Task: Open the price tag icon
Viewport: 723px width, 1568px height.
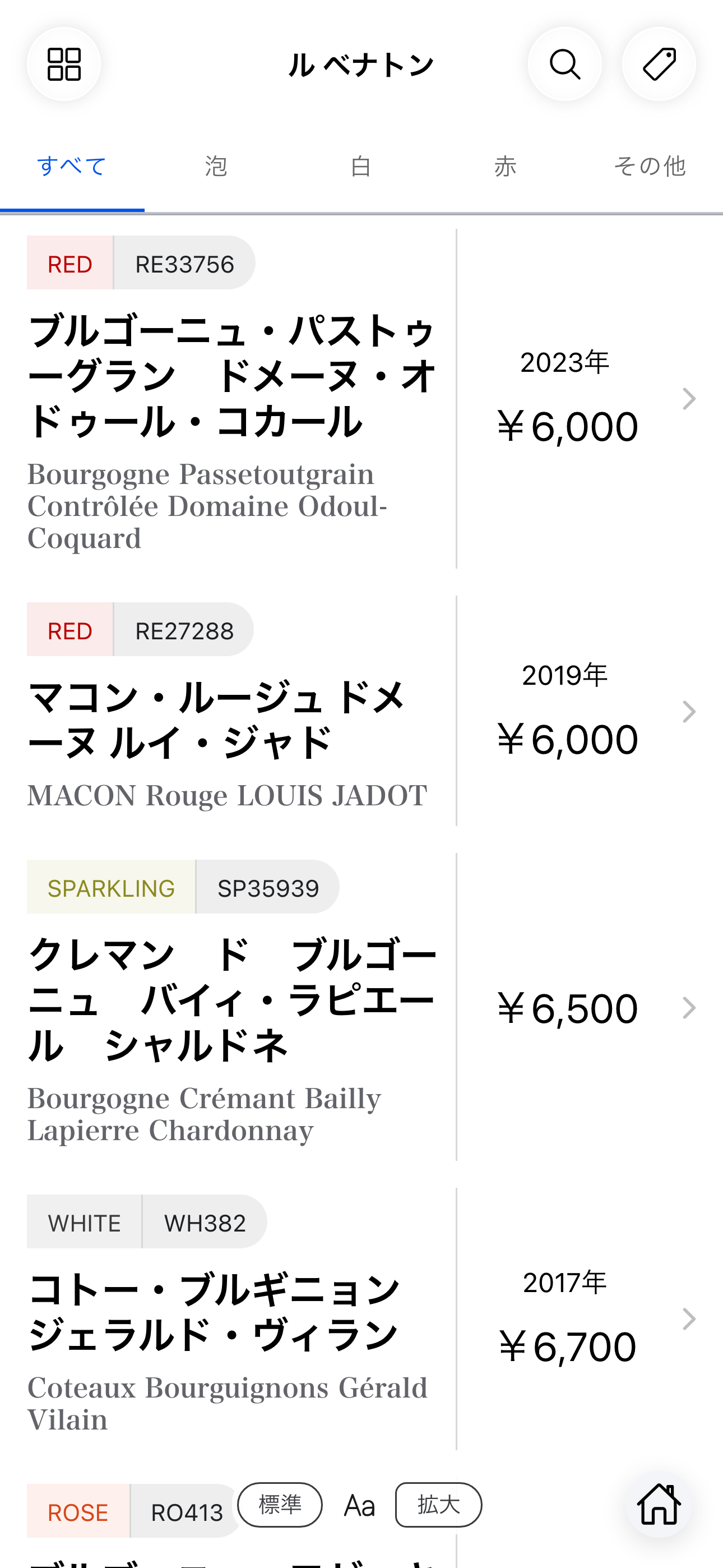Action: click(659, 63)
